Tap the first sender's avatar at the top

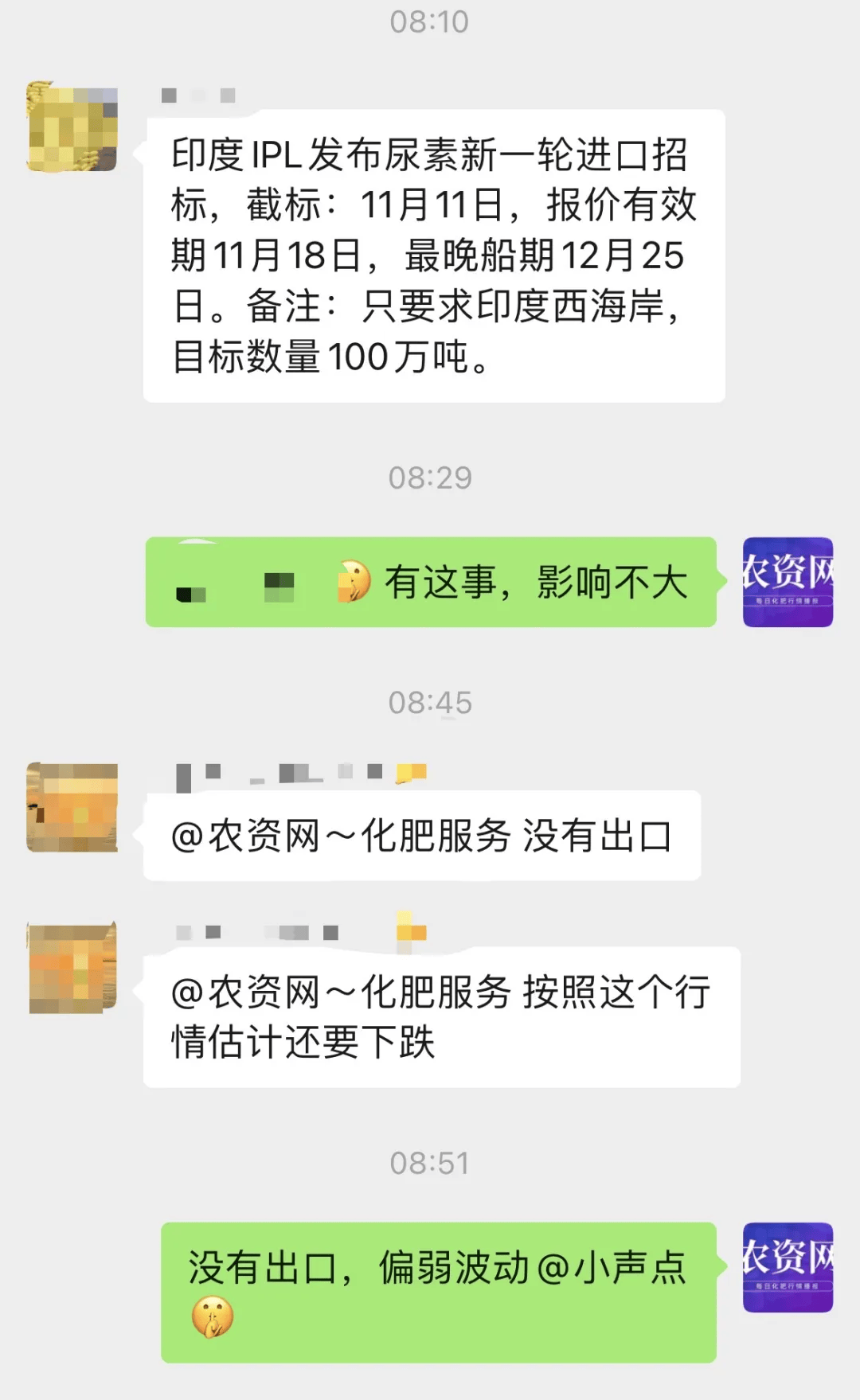[x=72, y=127]
